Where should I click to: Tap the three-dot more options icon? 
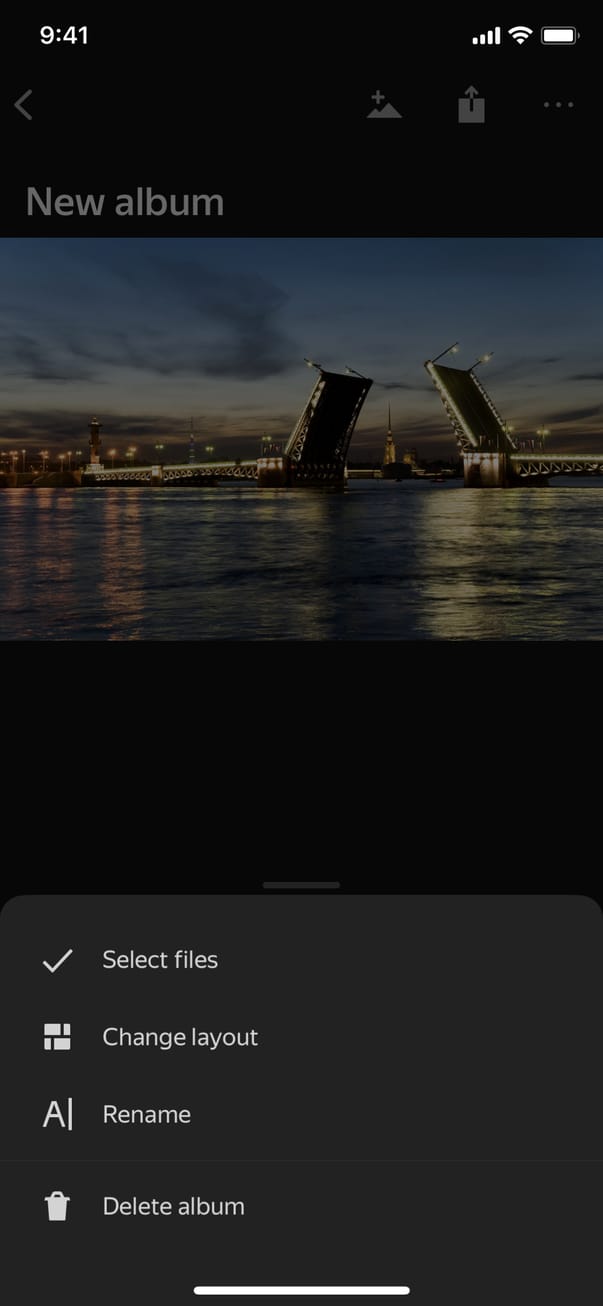(x=558, y=104)
